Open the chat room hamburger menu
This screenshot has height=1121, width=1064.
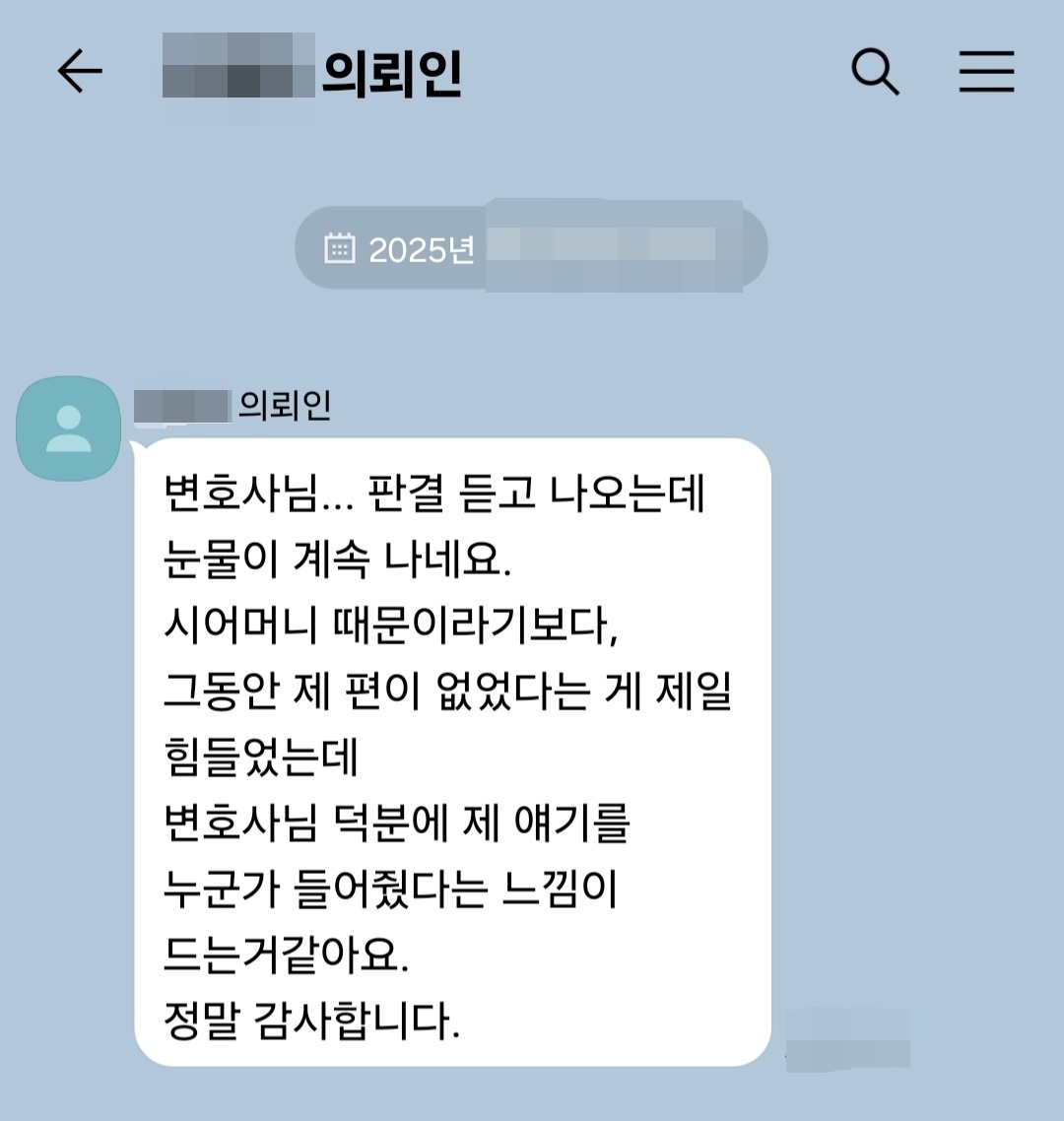(x=986, y=72)
